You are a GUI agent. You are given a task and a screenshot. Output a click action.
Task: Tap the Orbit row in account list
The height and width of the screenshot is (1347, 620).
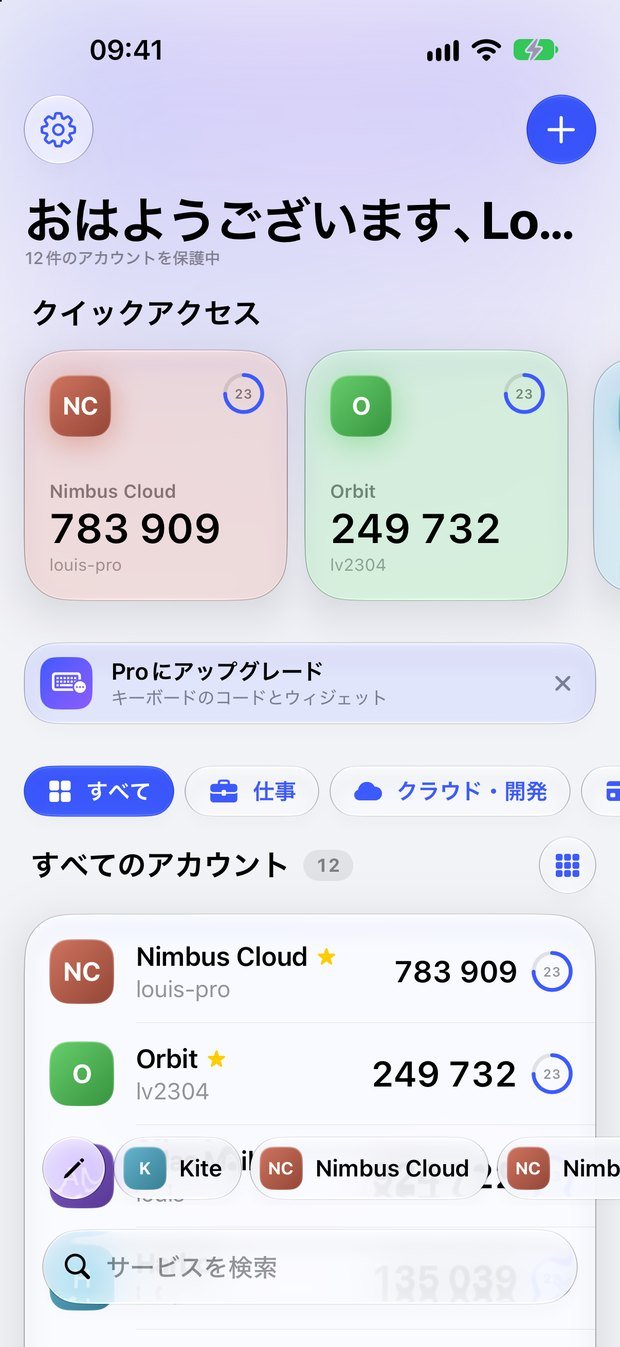point(310,1074)
